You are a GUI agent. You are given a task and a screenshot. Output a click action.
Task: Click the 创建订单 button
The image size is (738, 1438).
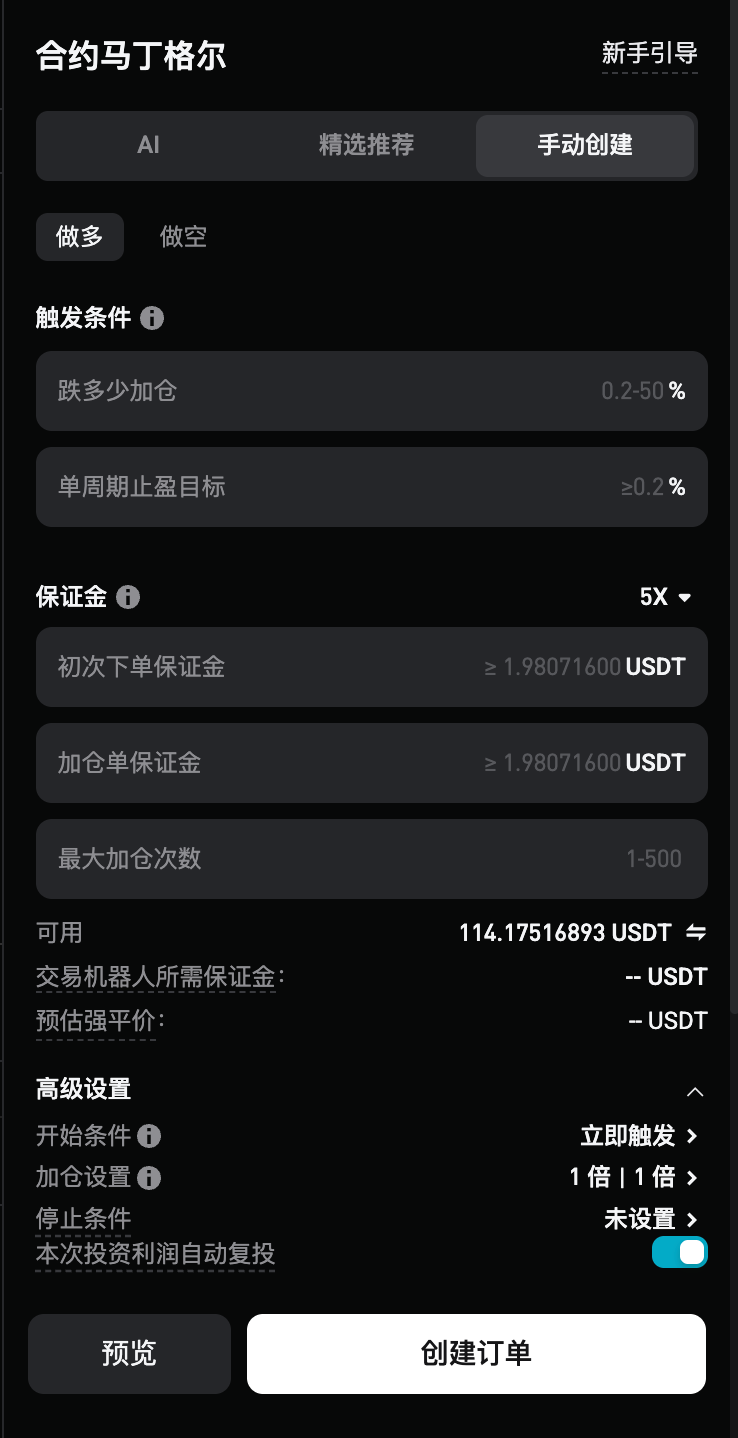(476, 1354)
